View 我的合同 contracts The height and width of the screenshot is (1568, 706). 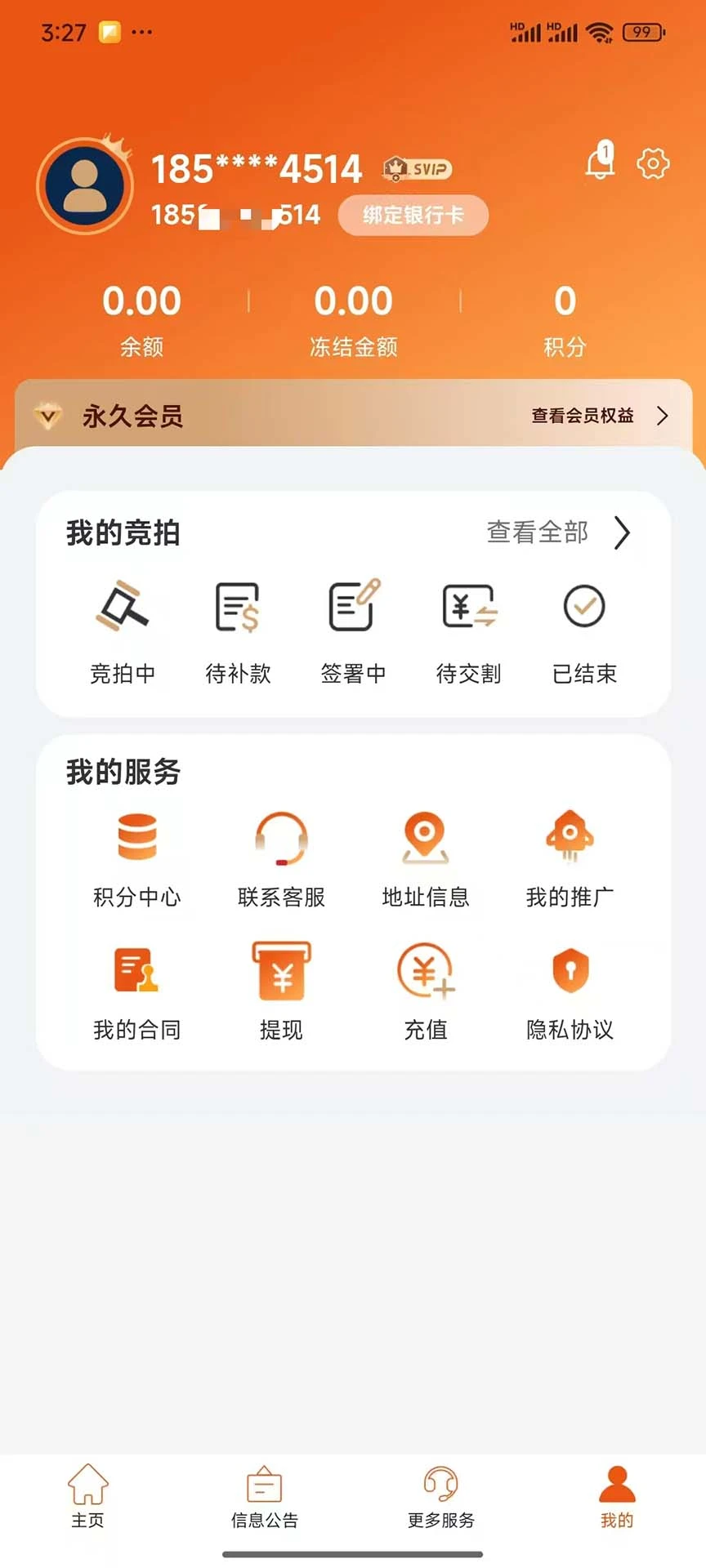point(137,988)
